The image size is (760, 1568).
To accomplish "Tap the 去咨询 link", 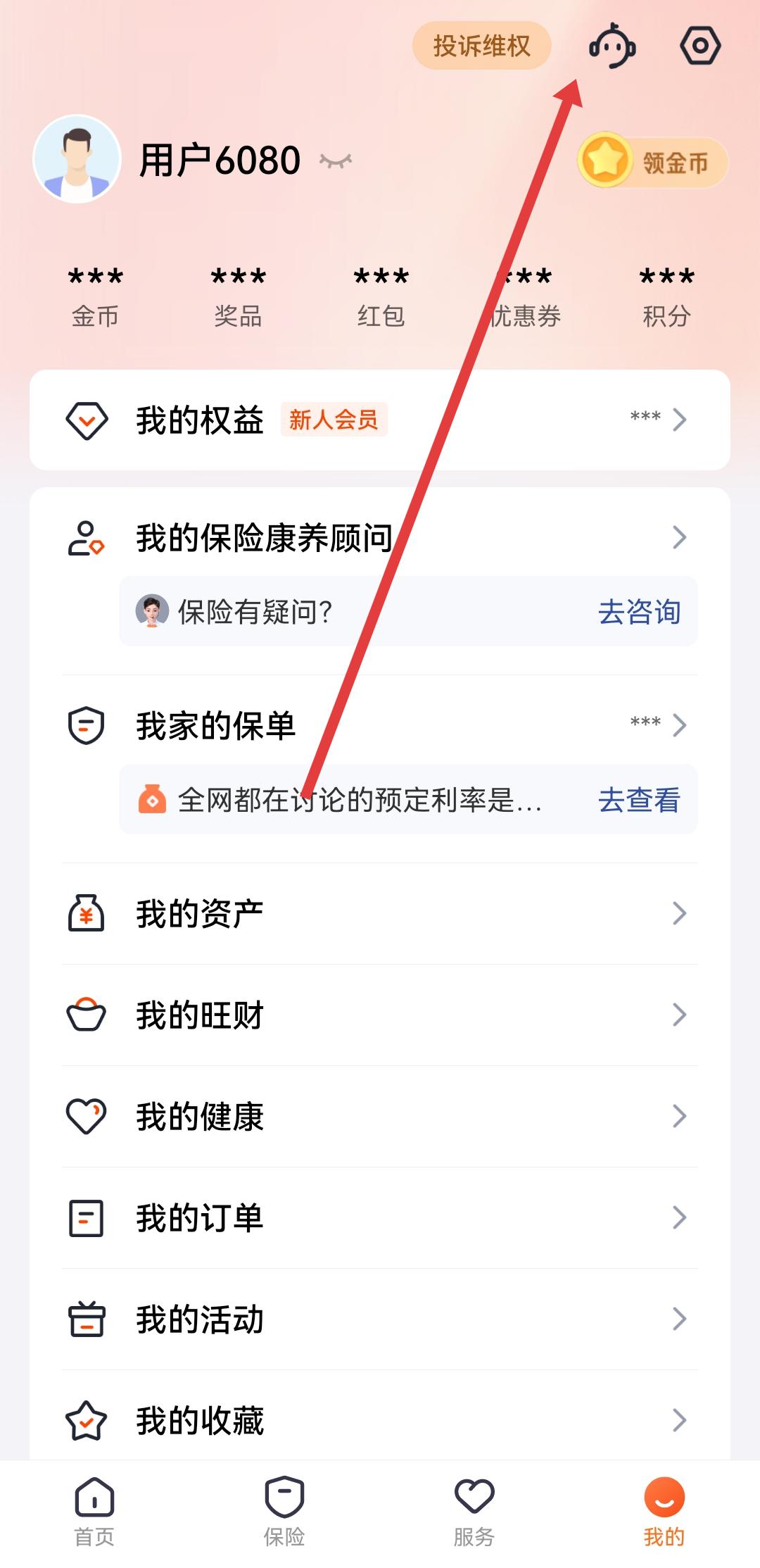I will click(x=639, y=612).
